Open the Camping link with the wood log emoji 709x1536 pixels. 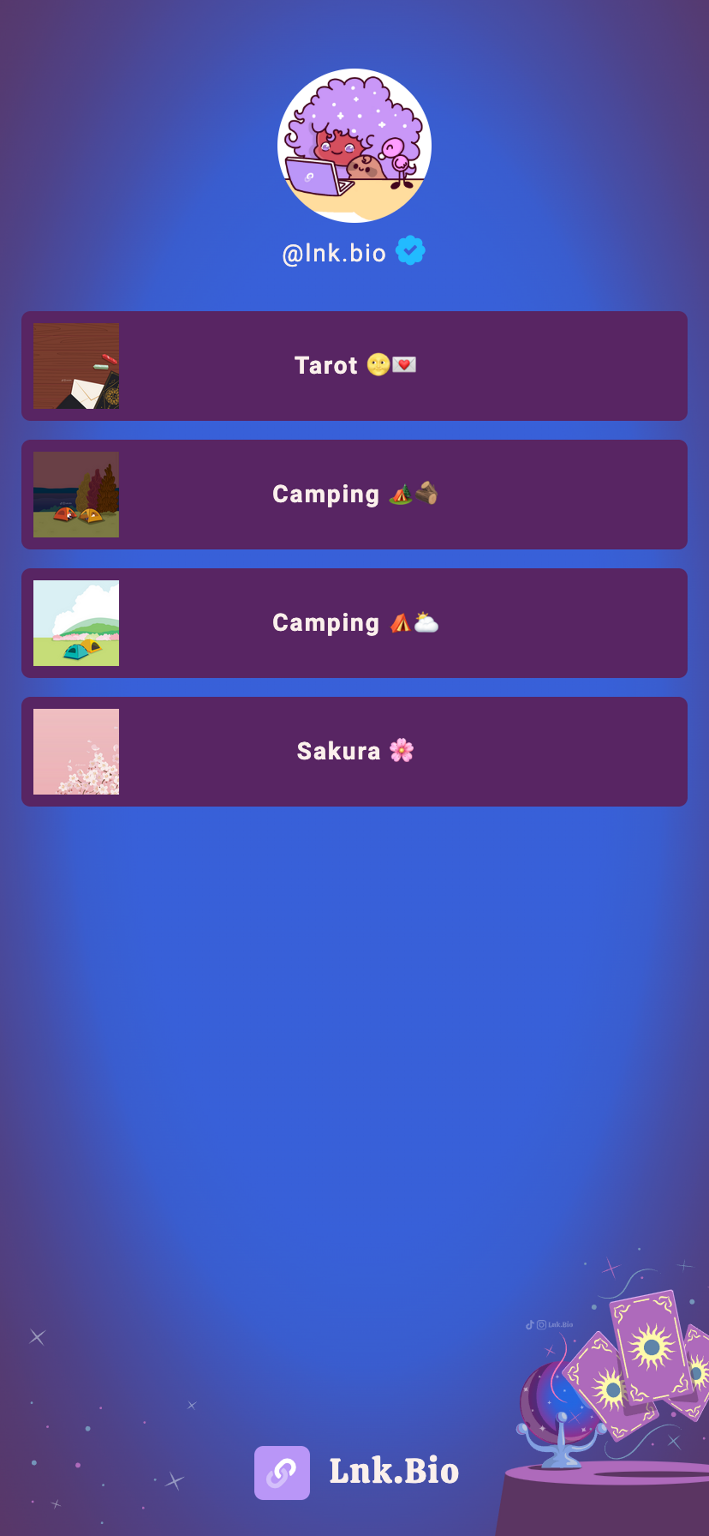(x=354, y=494)
